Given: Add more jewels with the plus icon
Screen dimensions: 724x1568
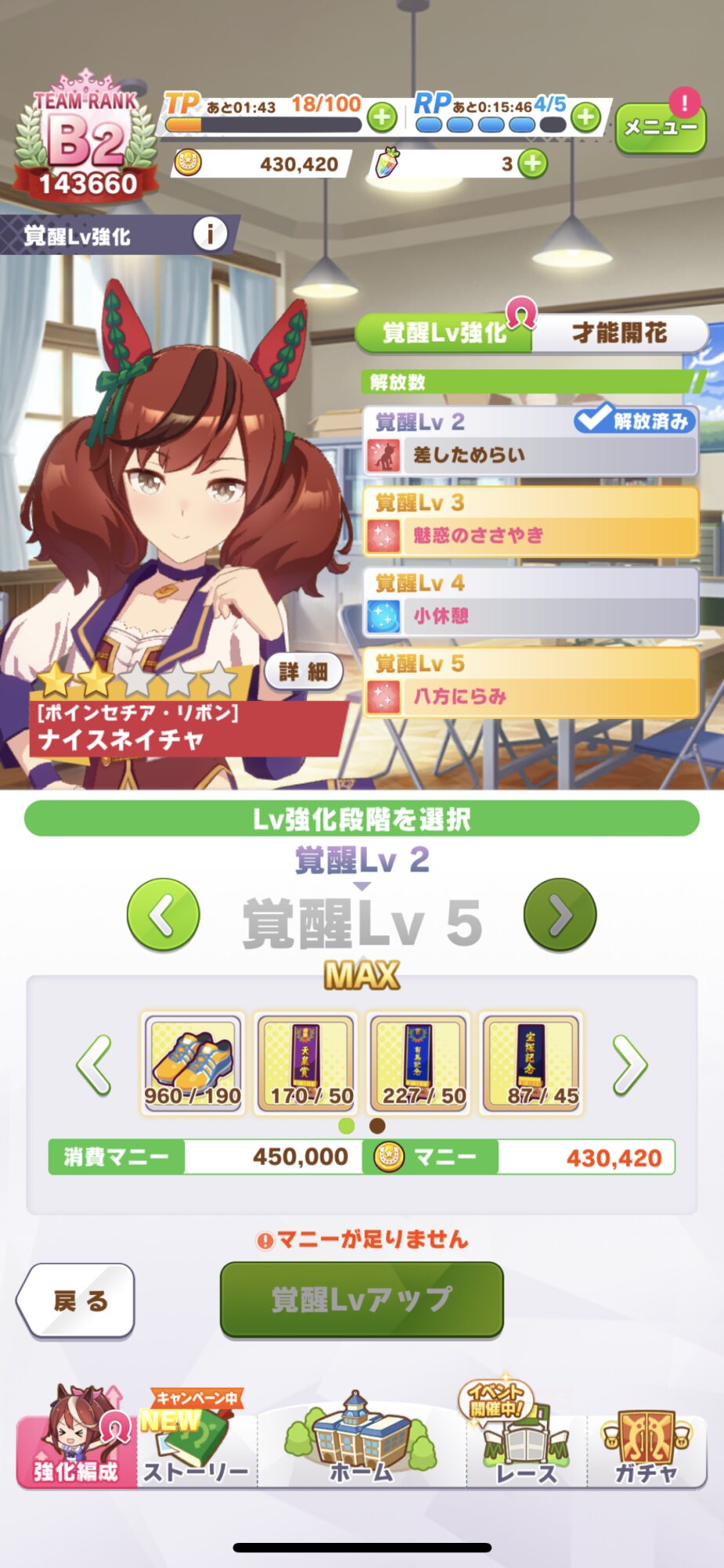Looking at the screenshot, I should [x=533, y=164].
